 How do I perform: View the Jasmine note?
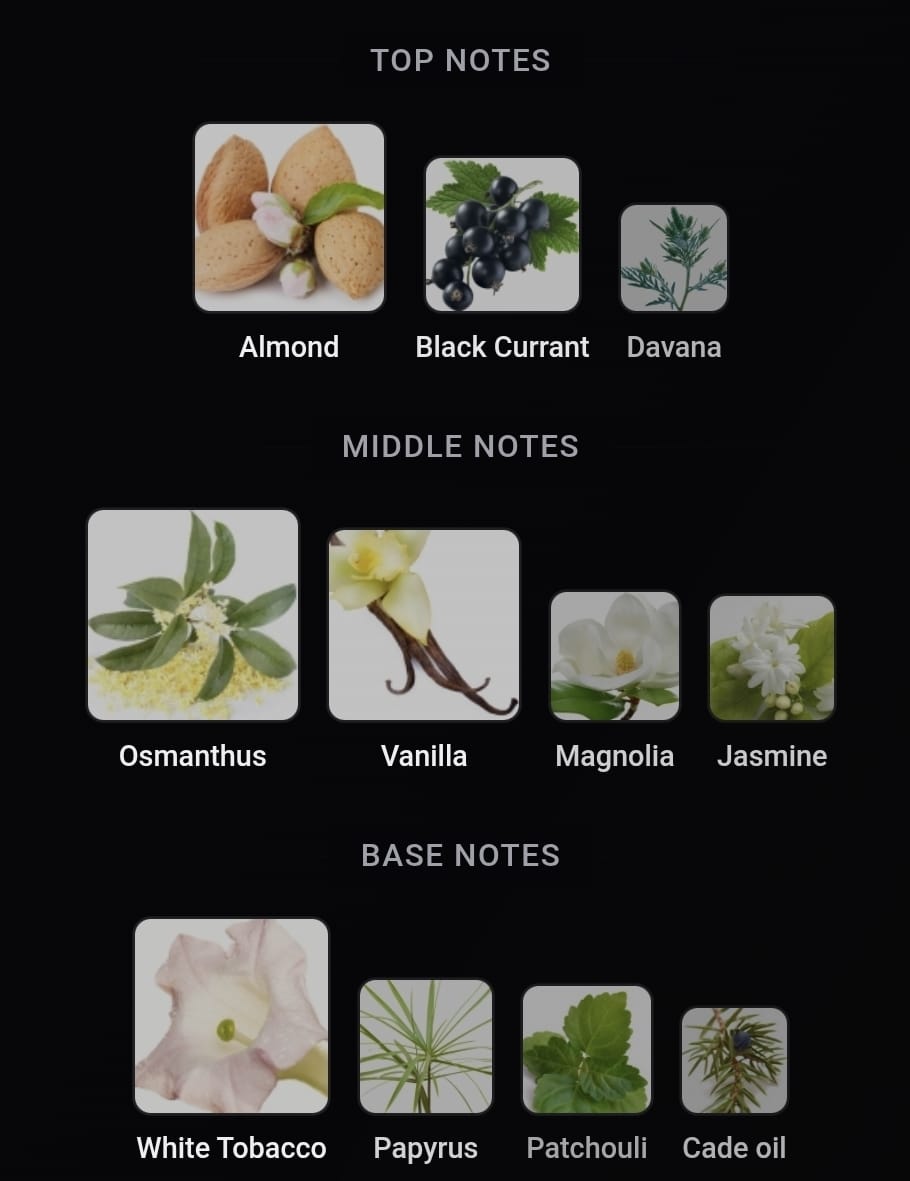point(771,658)
